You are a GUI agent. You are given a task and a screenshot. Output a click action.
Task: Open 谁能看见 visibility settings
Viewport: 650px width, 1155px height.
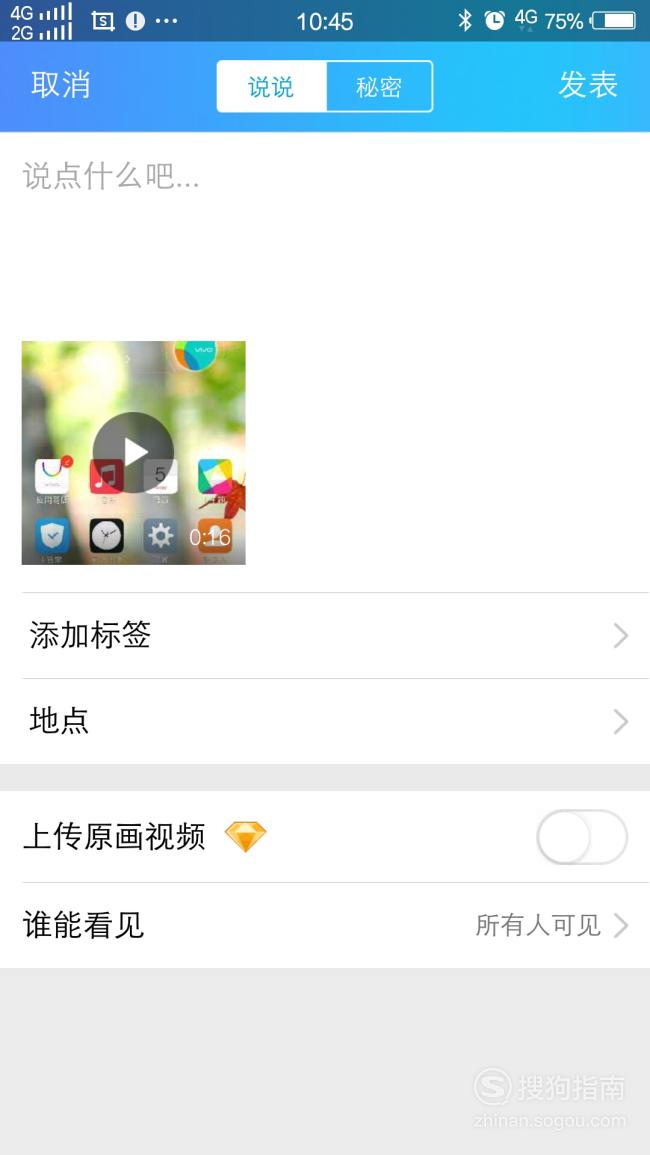pos(325,926)
